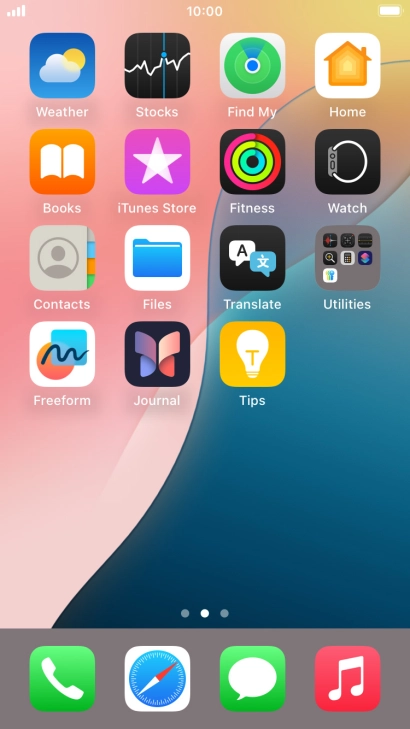410x729 pixels.
Task: Open the Tips app
Action: pos(252,354)
